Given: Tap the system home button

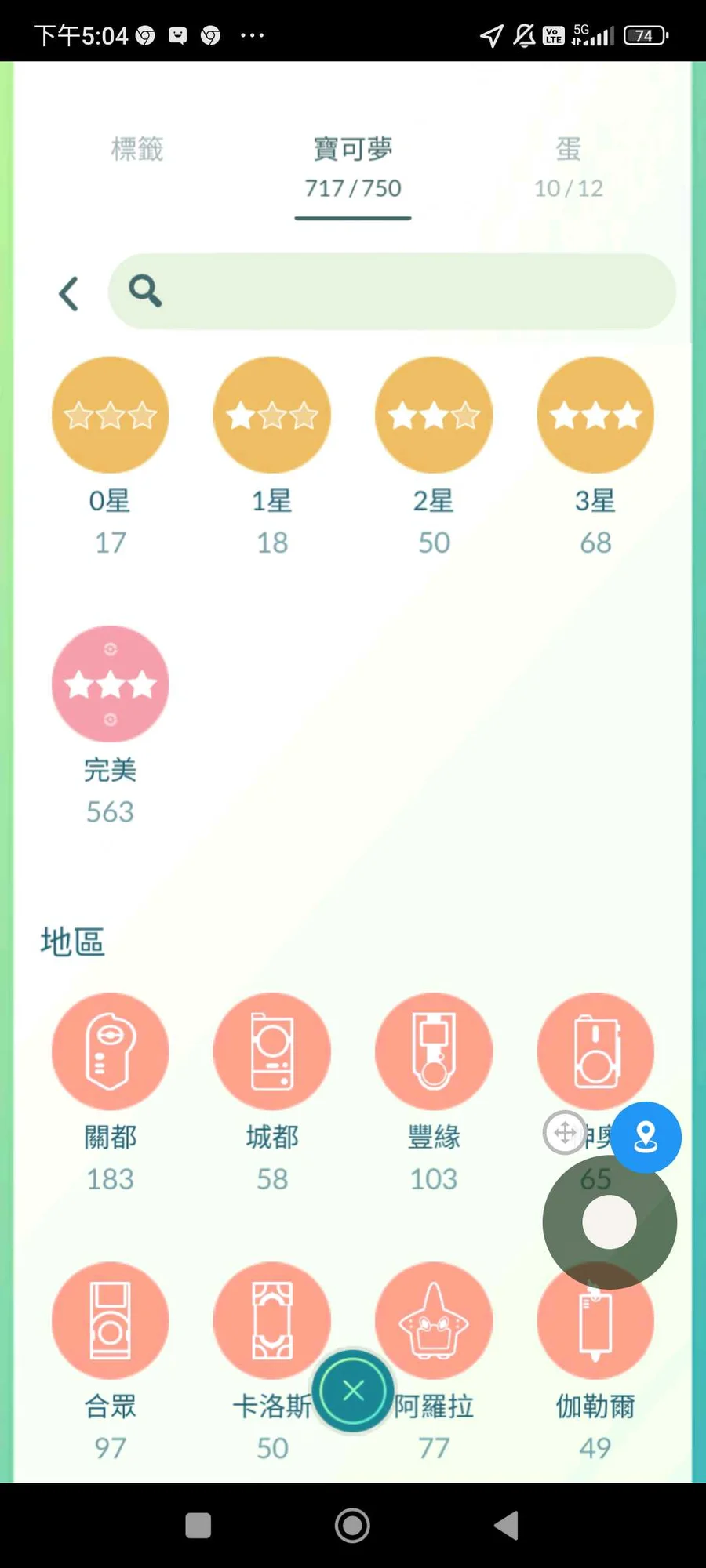Looking at the screenshot, I should point(352,1526).
